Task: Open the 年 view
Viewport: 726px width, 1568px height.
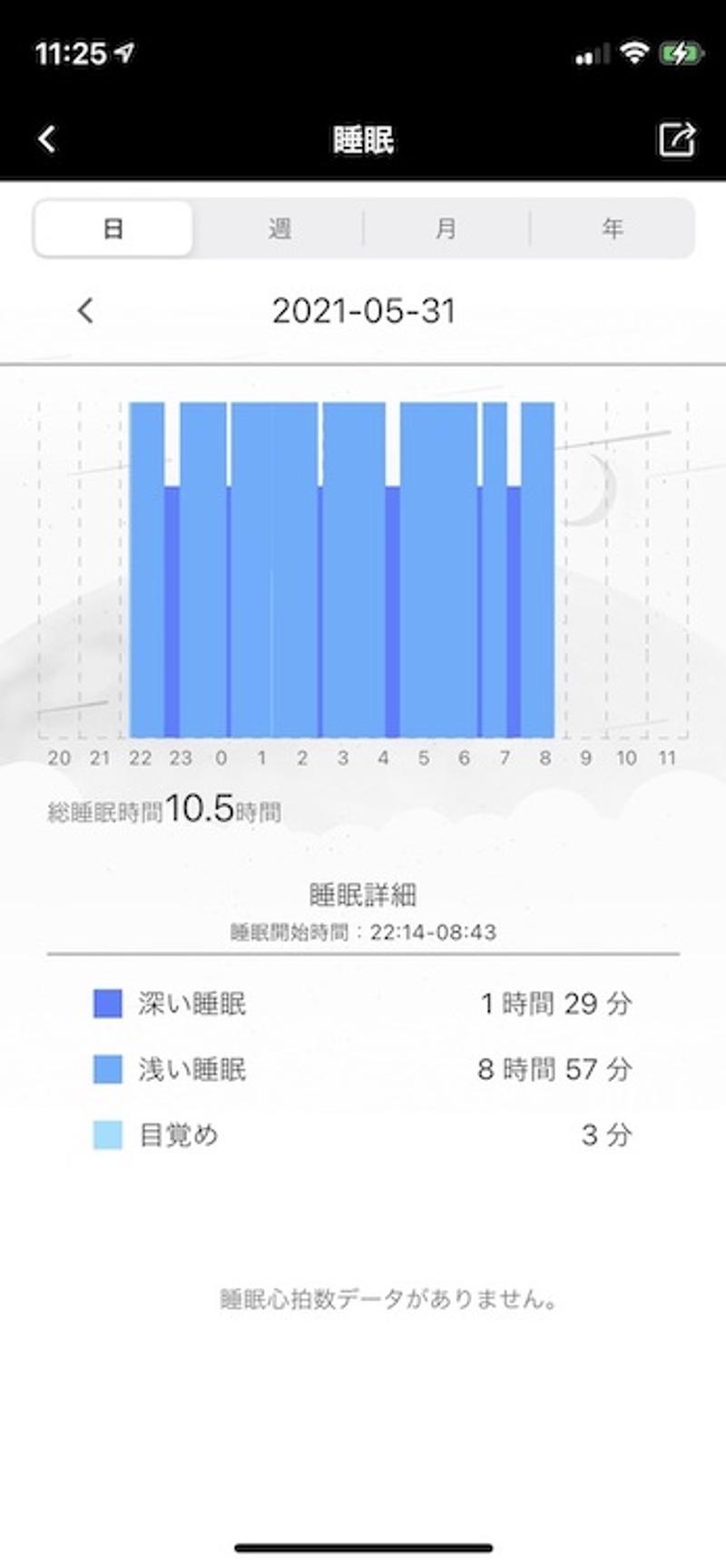Action: coord(613,229)
